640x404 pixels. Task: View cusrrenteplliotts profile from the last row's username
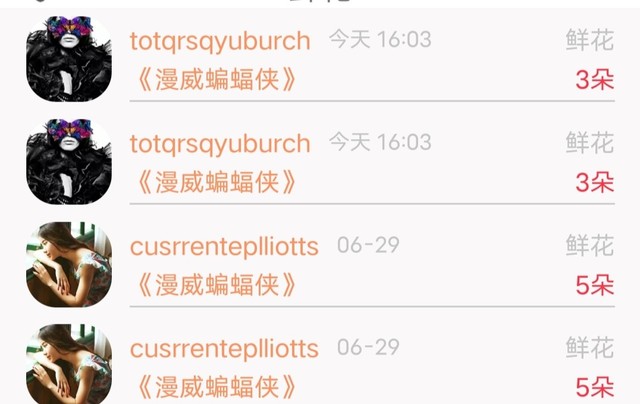[224, 349]
